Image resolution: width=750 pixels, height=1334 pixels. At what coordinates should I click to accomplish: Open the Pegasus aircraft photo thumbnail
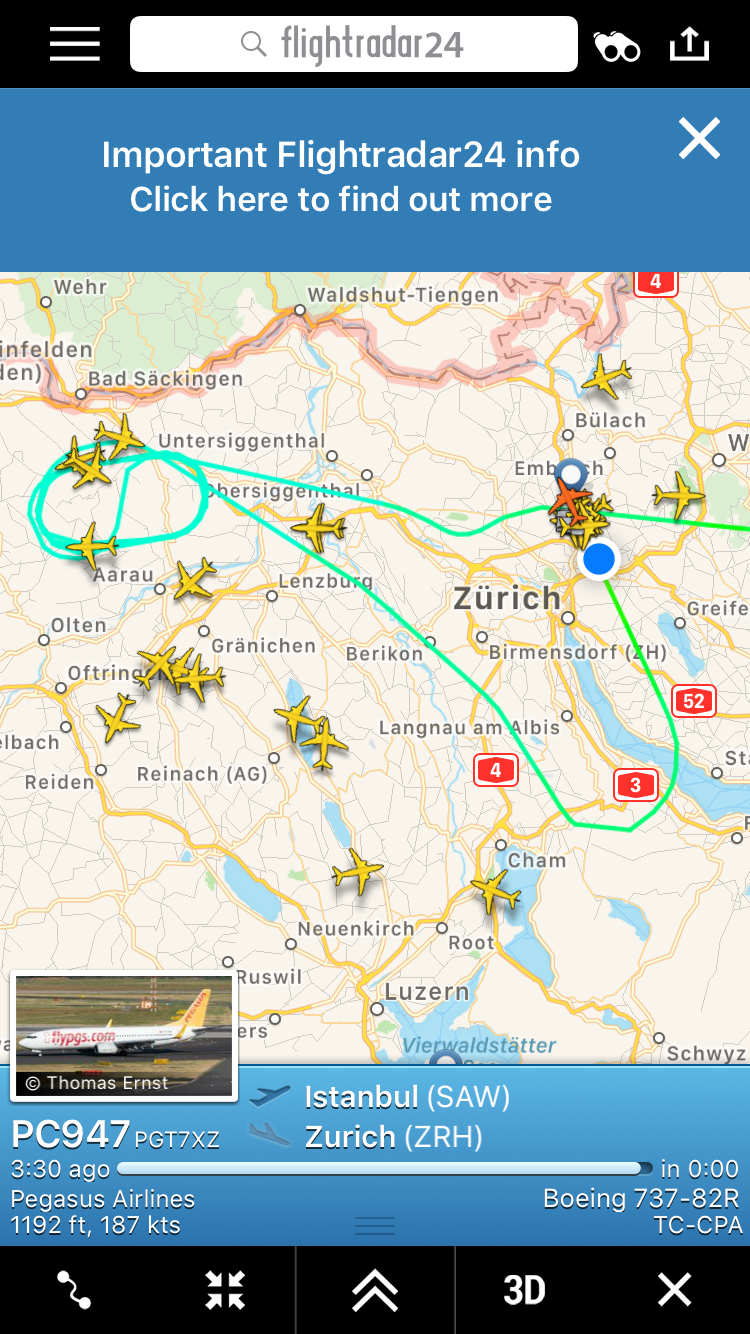[x=124, y=1035]
